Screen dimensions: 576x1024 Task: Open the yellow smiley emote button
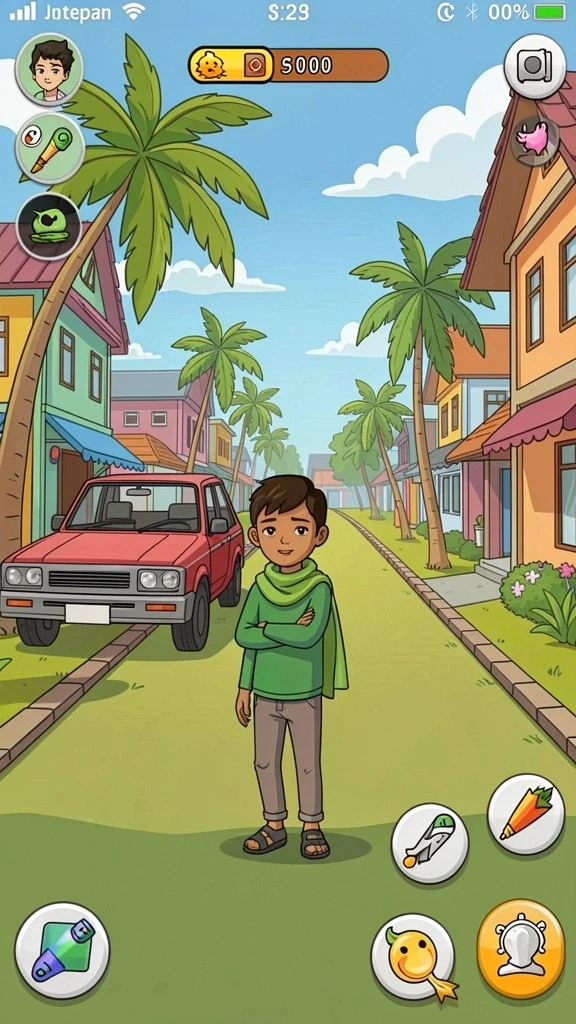pos(413,957)
